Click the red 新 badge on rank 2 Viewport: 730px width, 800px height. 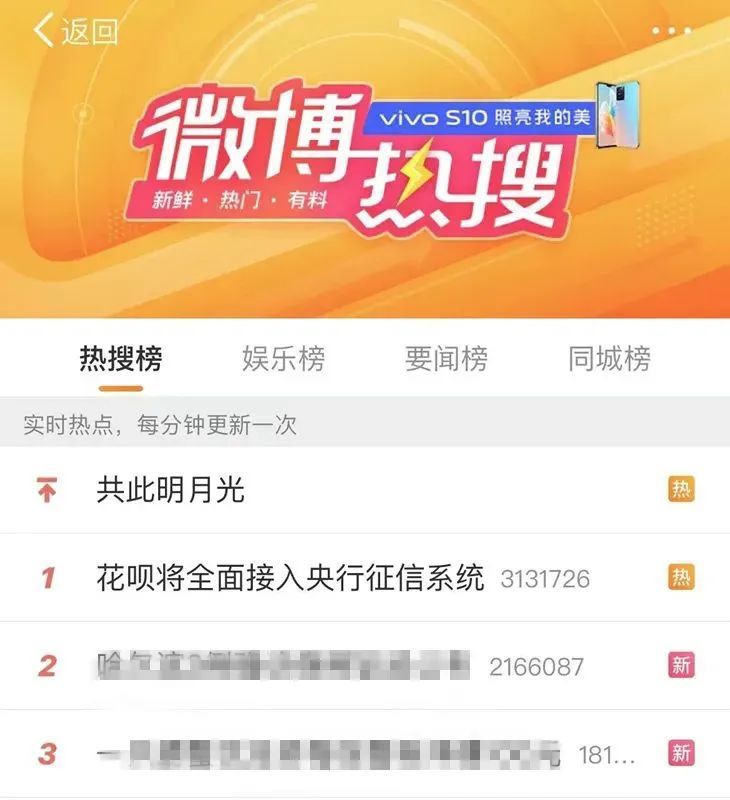pos(682,662)
